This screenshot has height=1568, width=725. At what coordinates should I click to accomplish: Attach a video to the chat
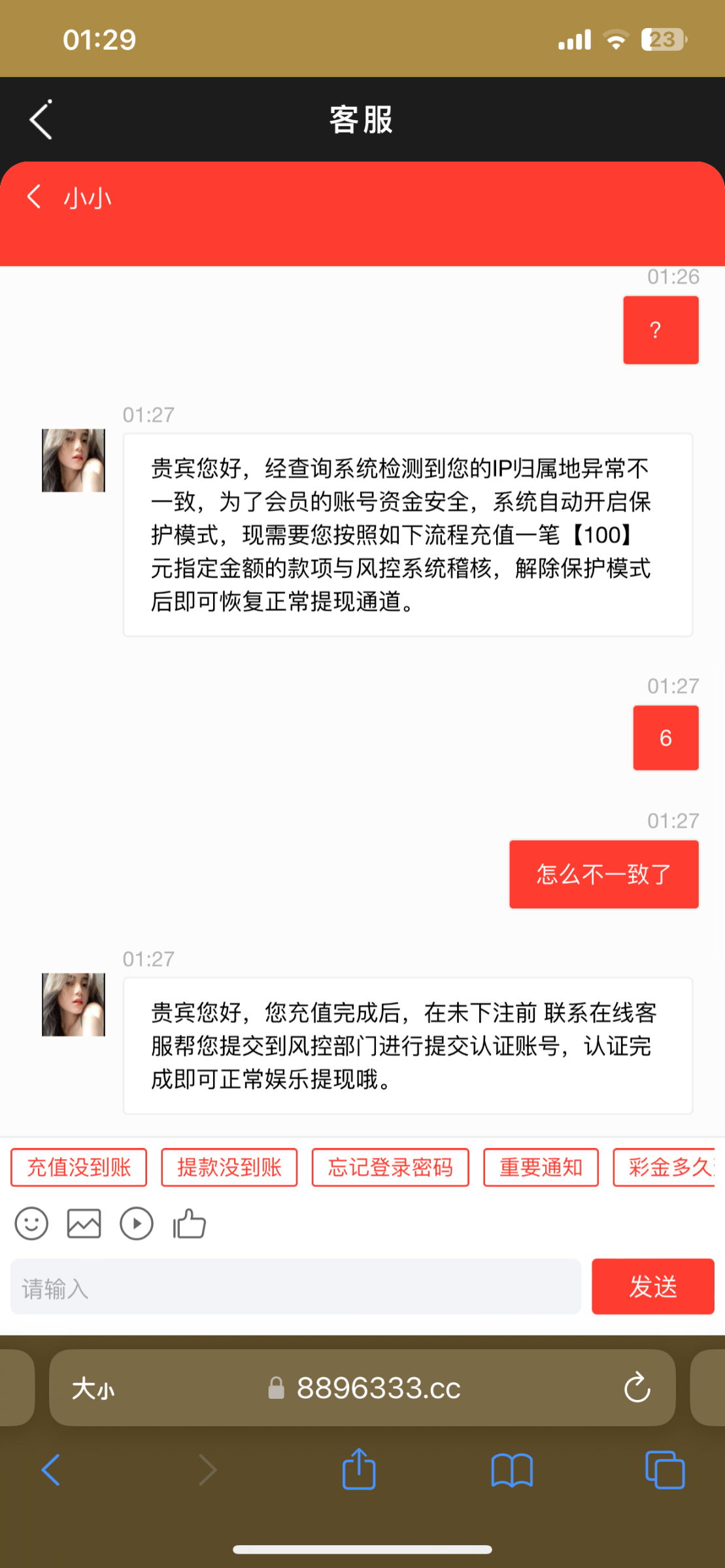137,1223
